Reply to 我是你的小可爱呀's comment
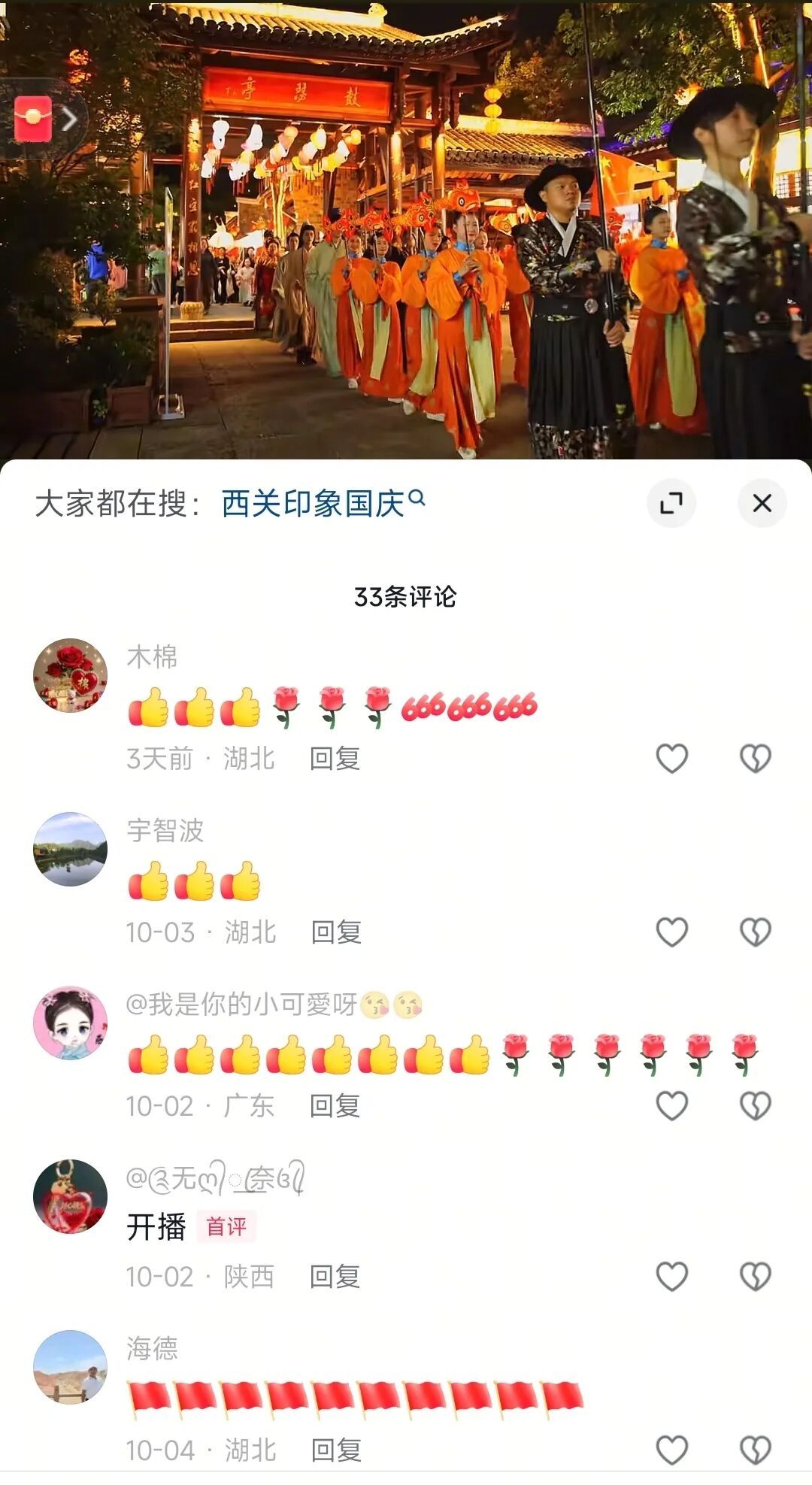812x1485 pixels. pos(335,1106)
